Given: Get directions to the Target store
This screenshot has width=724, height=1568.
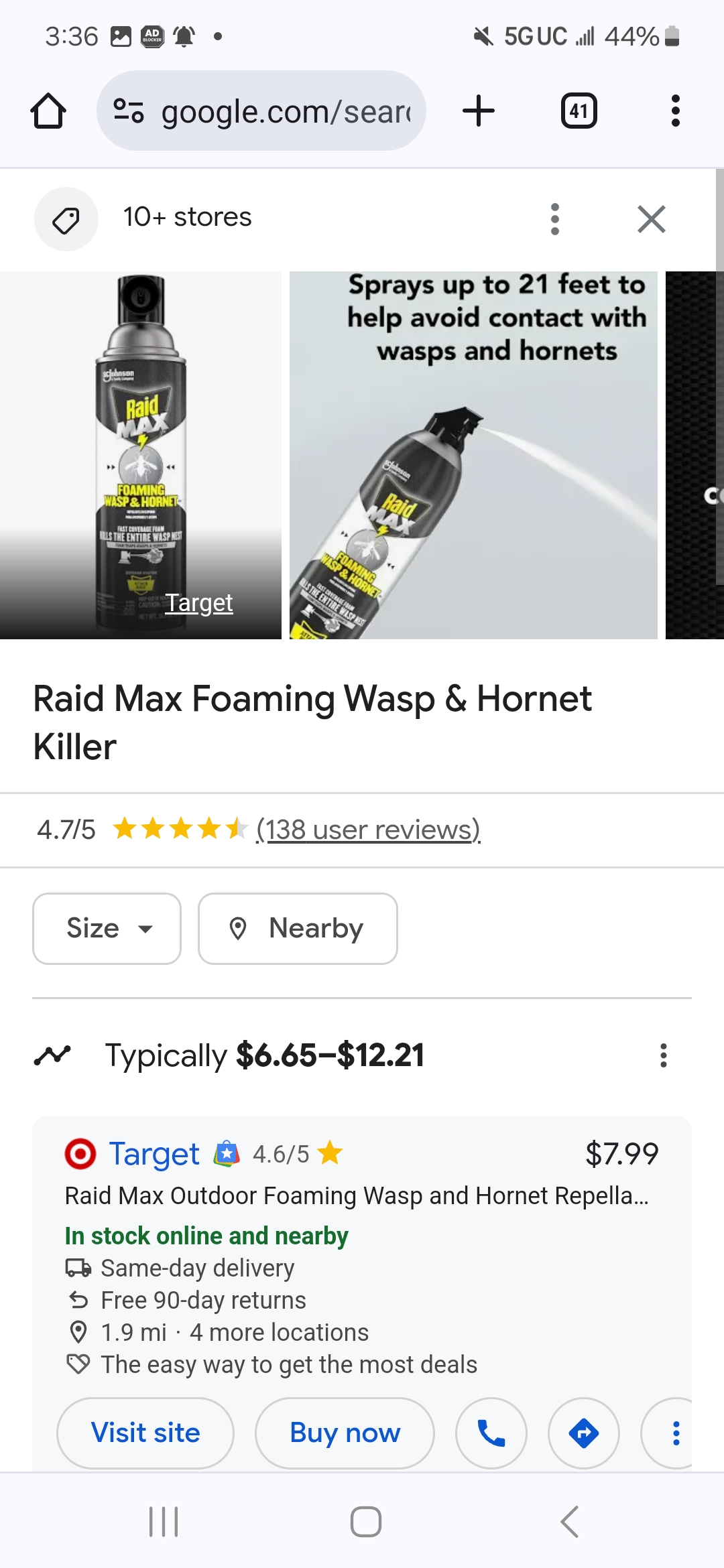Looking at the screenshot, I should 583,1433.
